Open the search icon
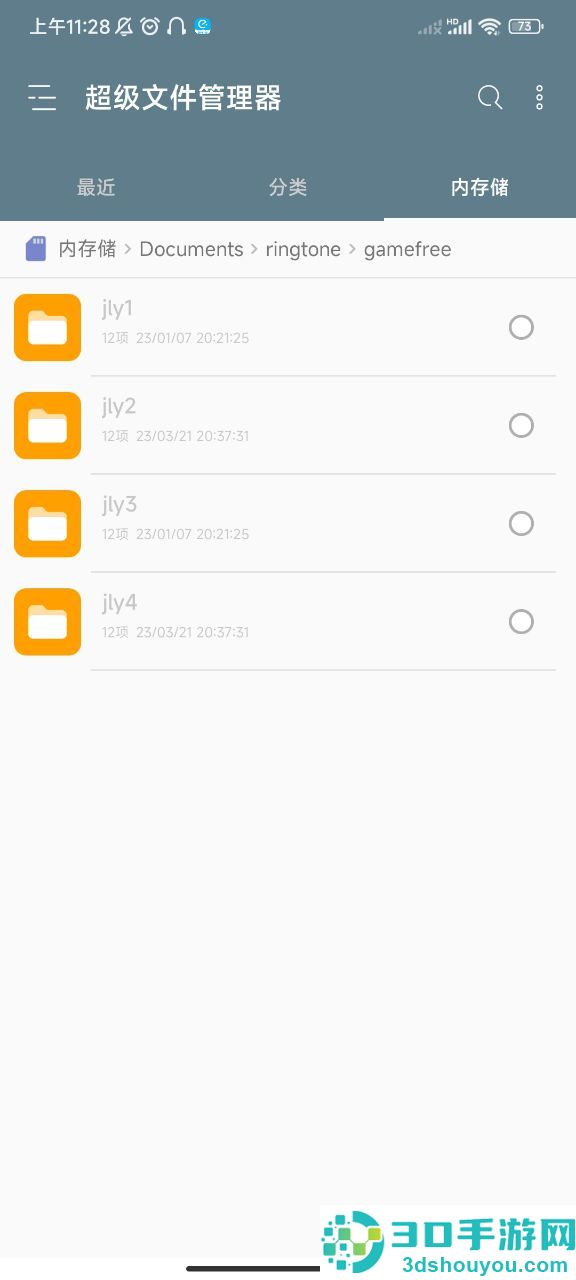This screenshot has height=1280, width=576. tap(489, 97)
